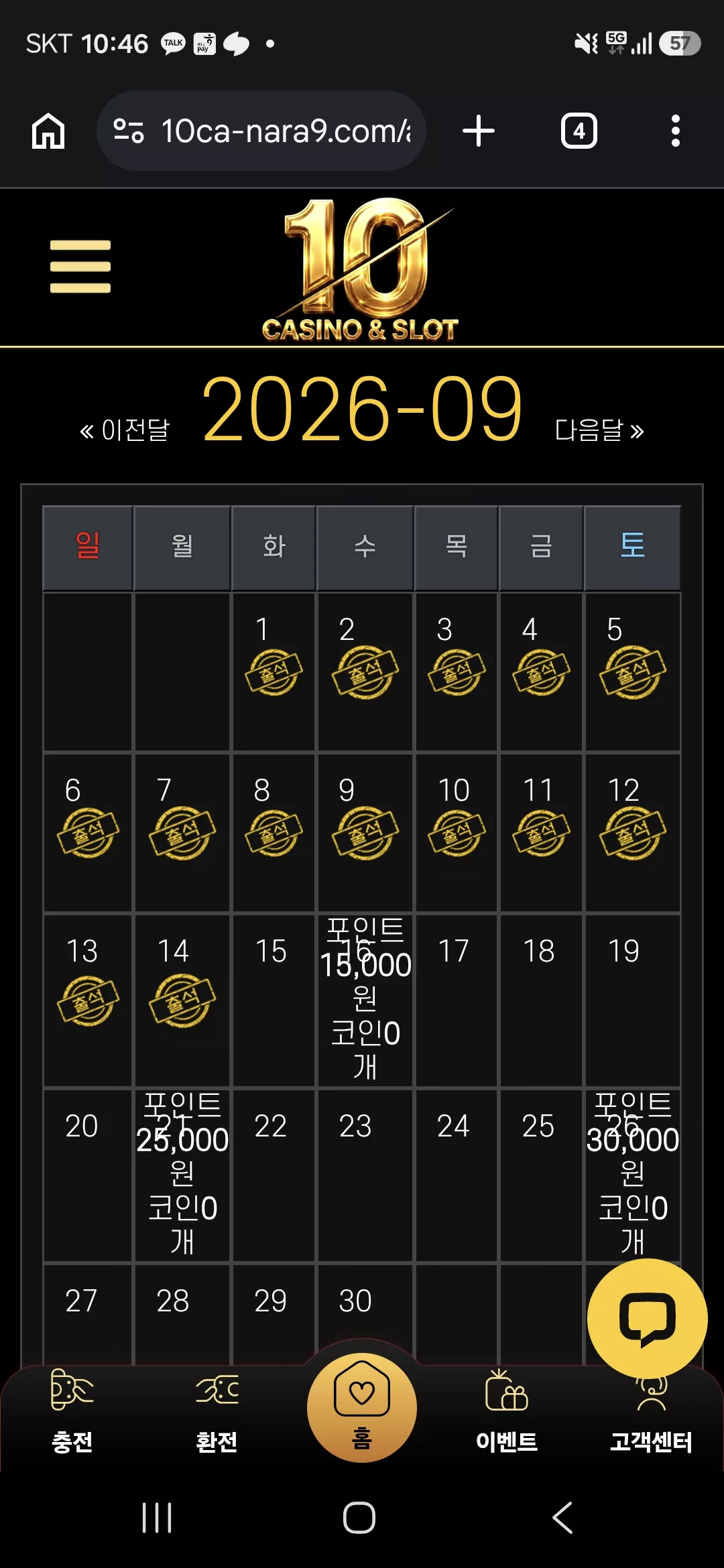
Task: Go to previous month via 이전달
Action: (125, 430)
